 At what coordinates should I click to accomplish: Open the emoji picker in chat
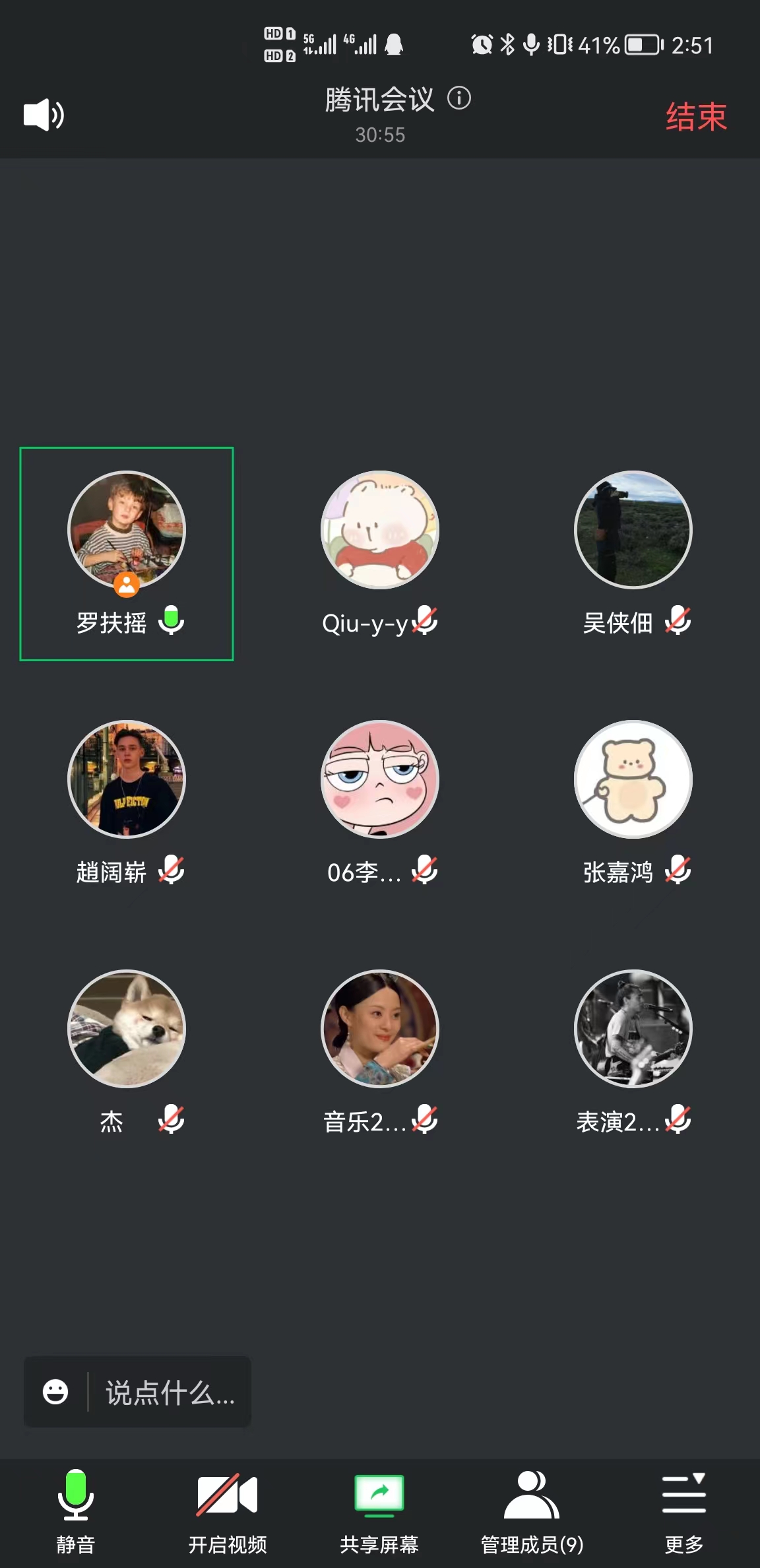pyautogui.click(x=55, y=1392)
